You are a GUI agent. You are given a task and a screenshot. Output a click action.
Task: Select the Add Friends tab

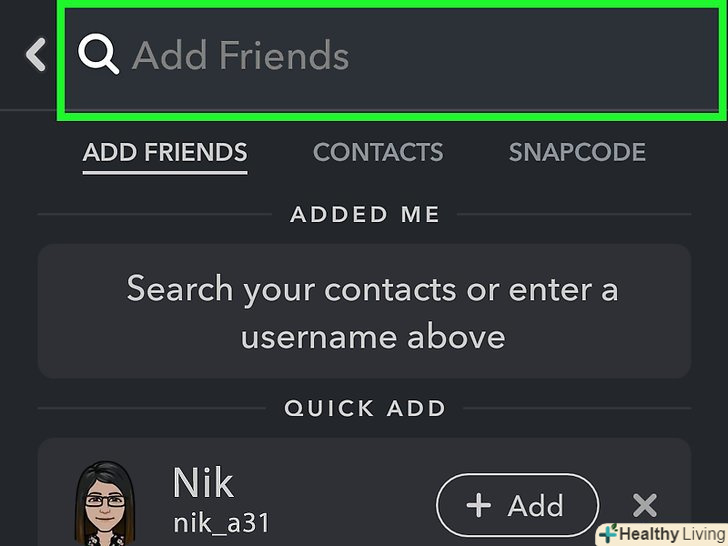165,152
